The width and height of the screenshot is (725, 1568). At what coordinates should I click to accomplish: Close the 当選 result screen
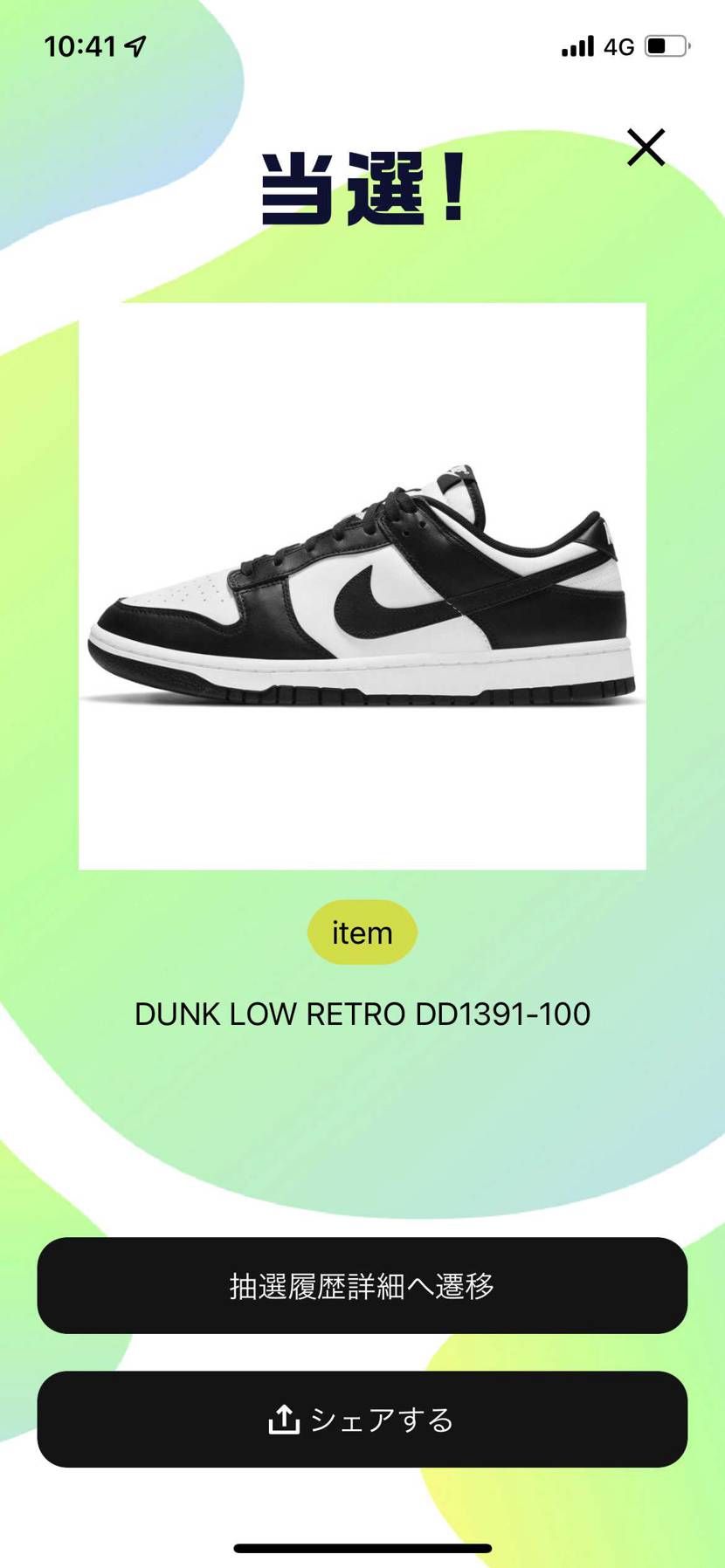coord(646,147)
